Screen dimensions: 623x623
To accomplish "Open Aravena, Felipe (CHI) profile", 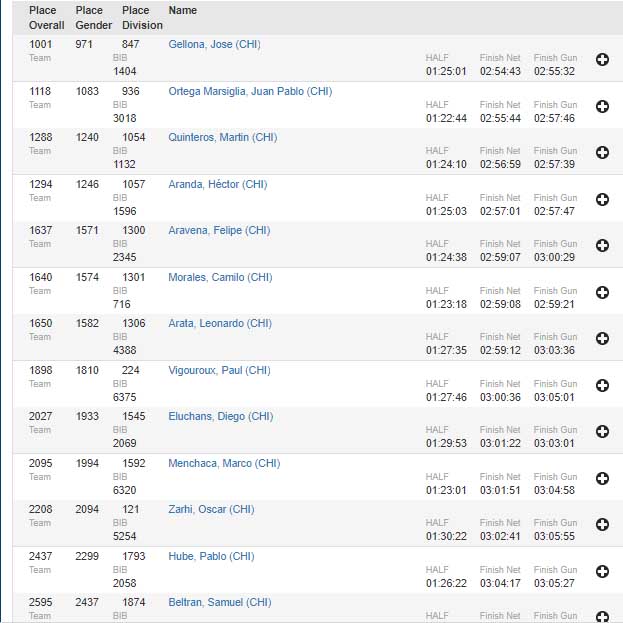I will point(219,231).
